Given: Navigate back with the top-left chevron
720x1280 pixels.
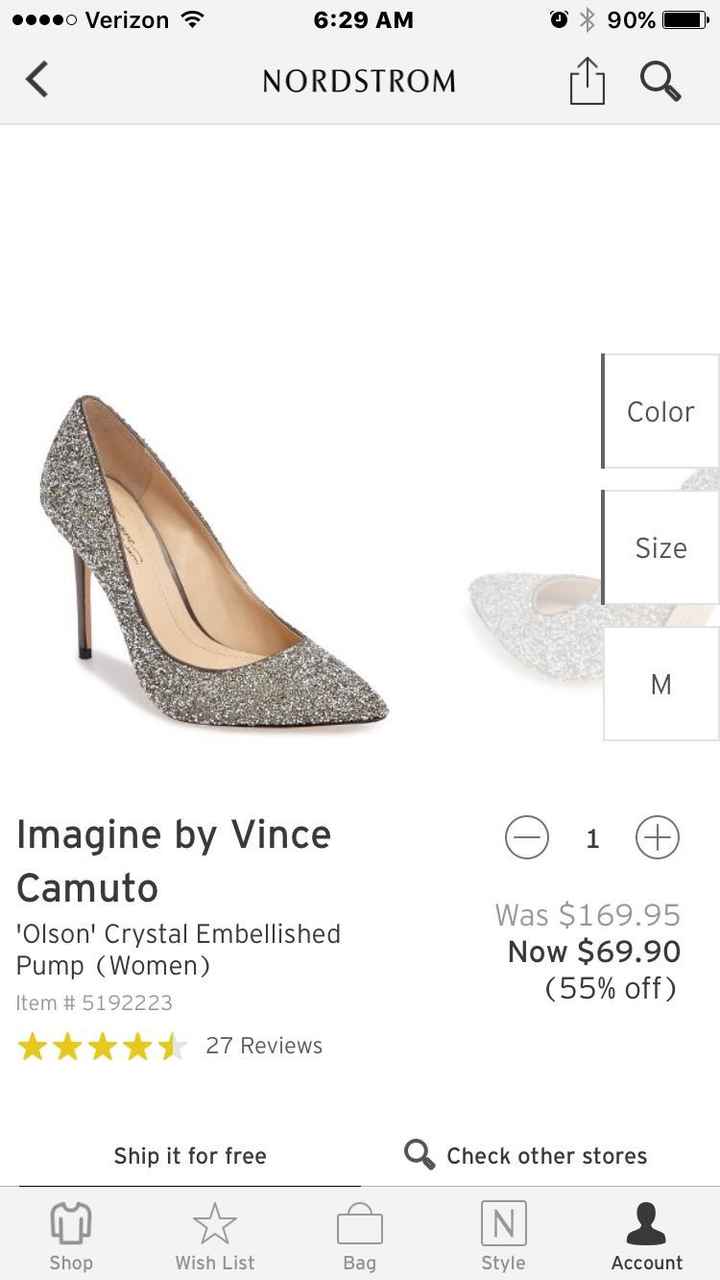Looking at the screenshot, I should click(x=37, y=78).
